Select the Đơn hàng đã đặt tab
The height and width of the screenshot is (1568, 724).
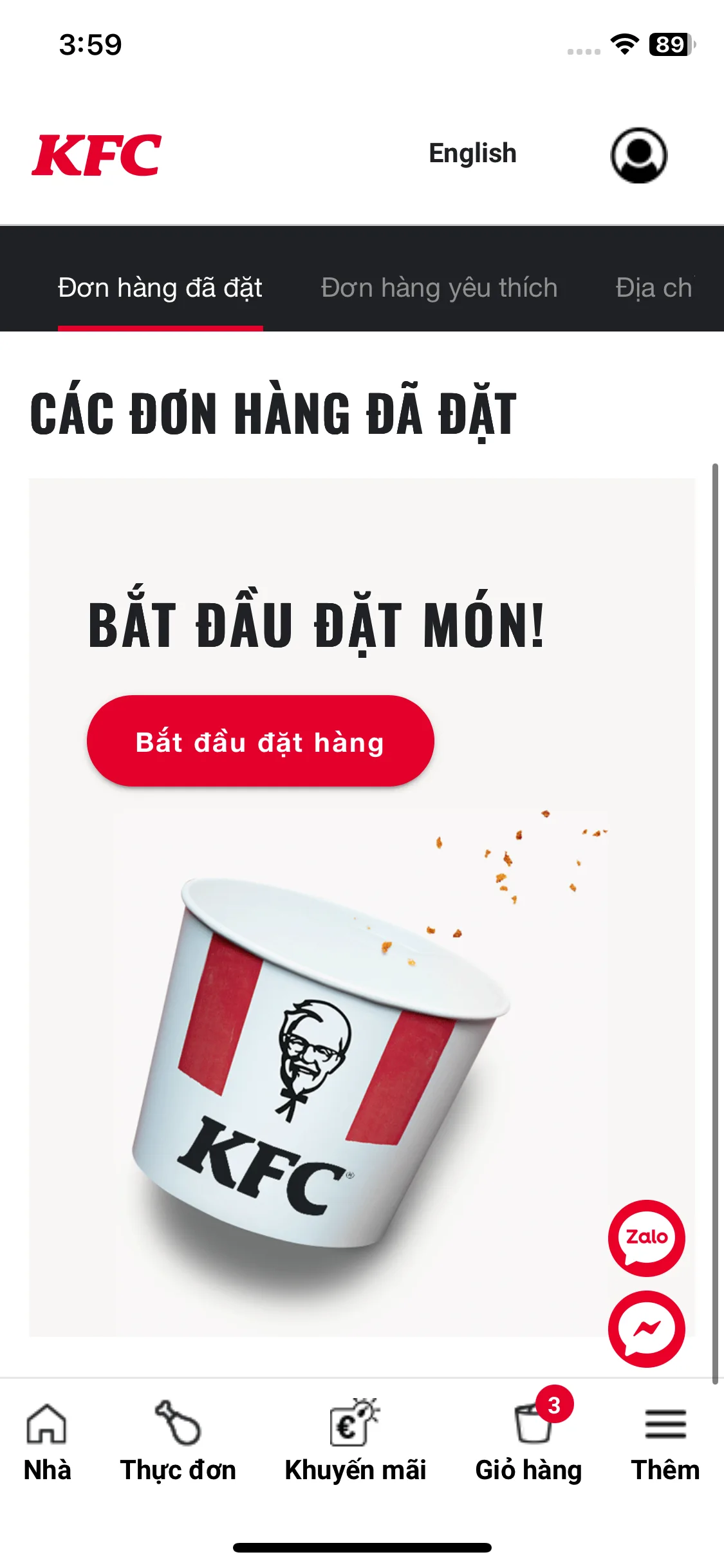point(160,288)
